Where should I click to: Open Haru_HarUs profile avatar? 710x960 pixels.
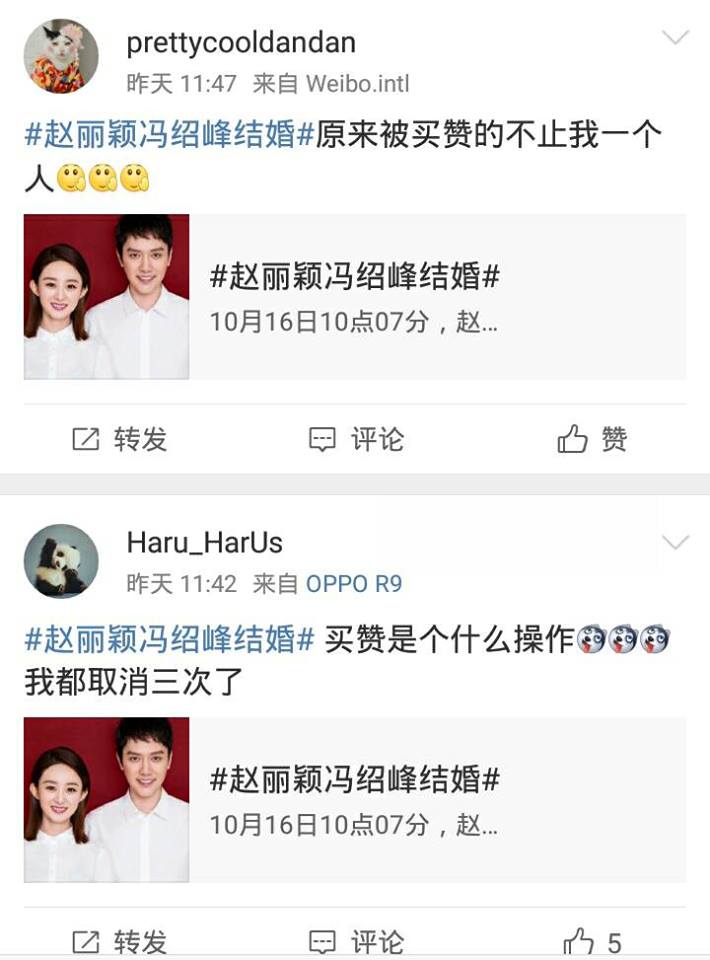click(61, 561)
